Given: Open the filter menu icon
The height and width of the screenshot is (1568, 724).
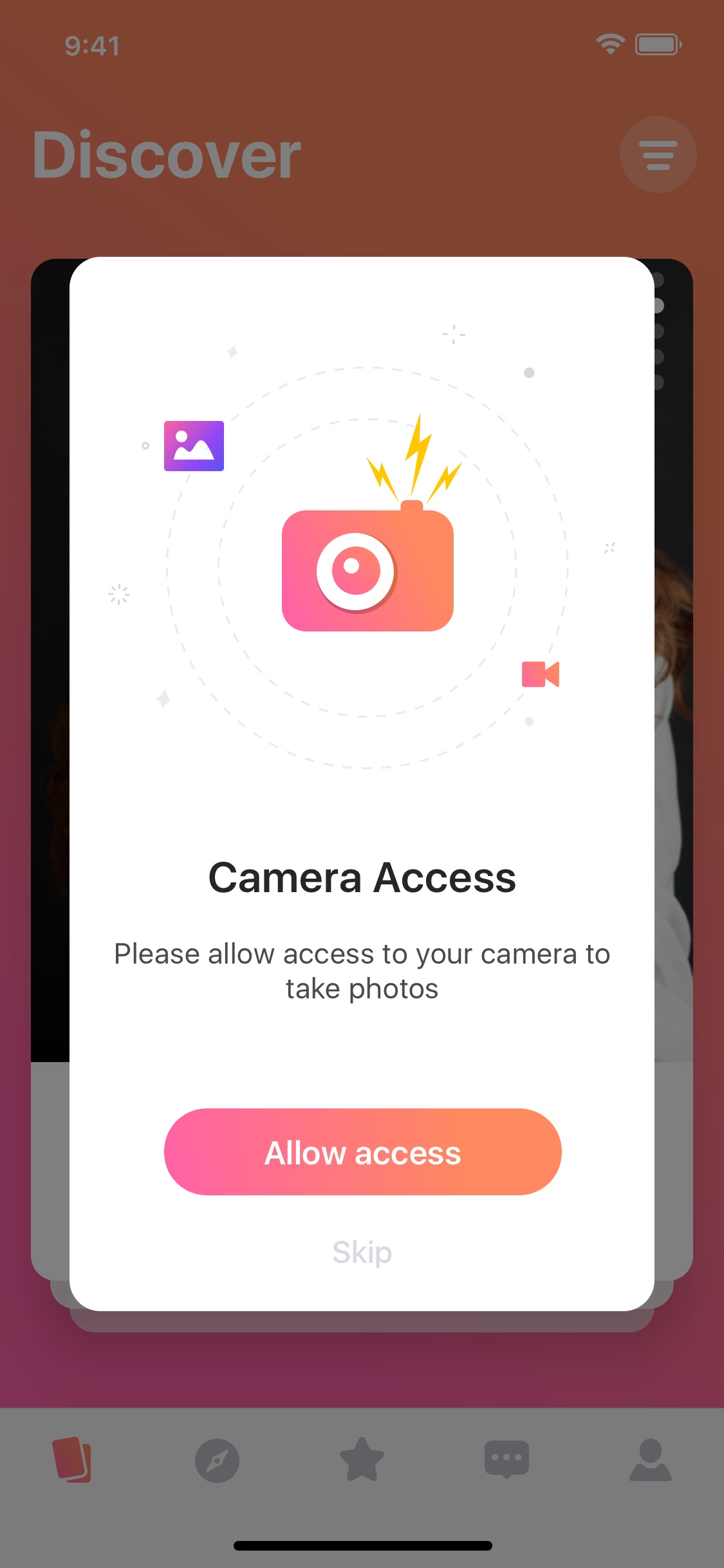Looking at the screenshot, I should pos(658,154).
